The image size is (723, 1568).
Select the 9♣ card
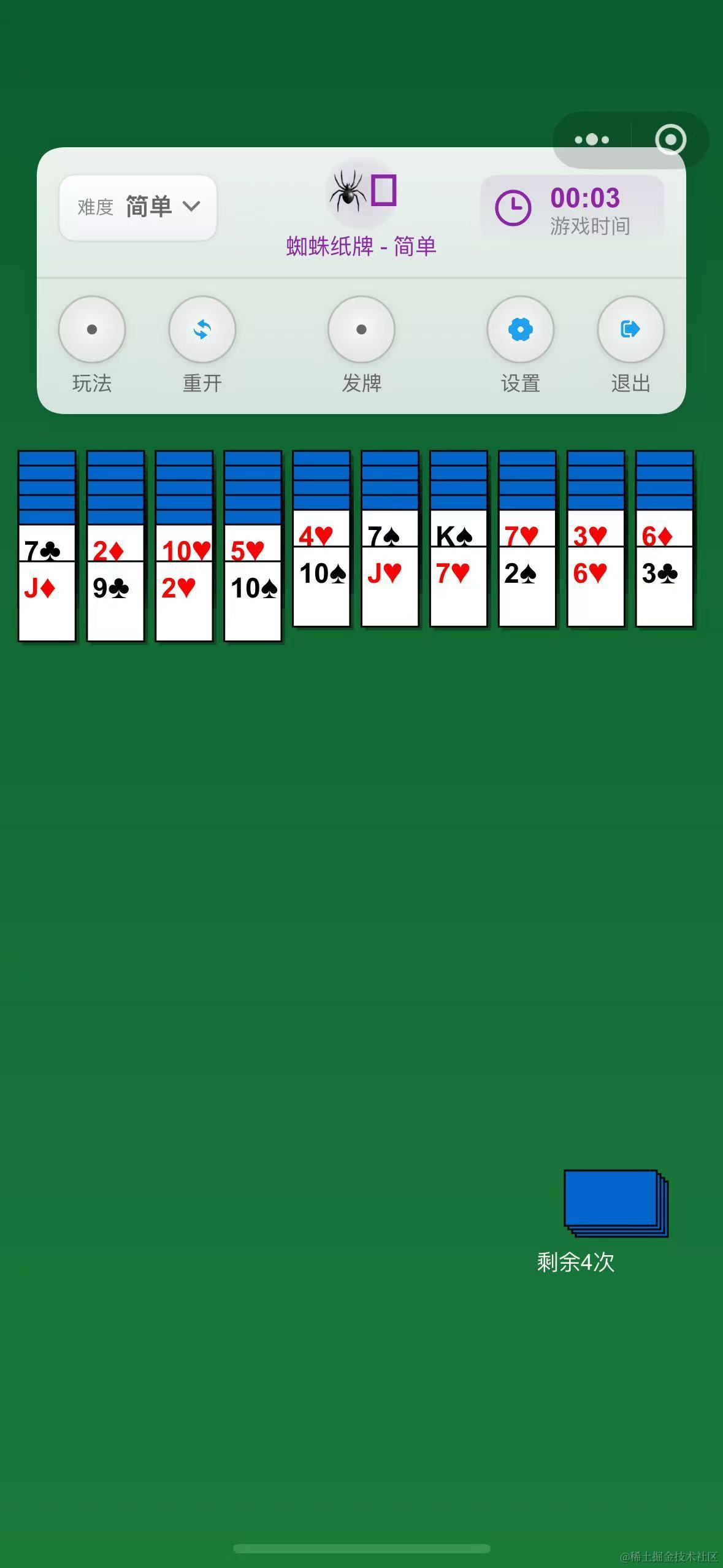click(115, 601)
